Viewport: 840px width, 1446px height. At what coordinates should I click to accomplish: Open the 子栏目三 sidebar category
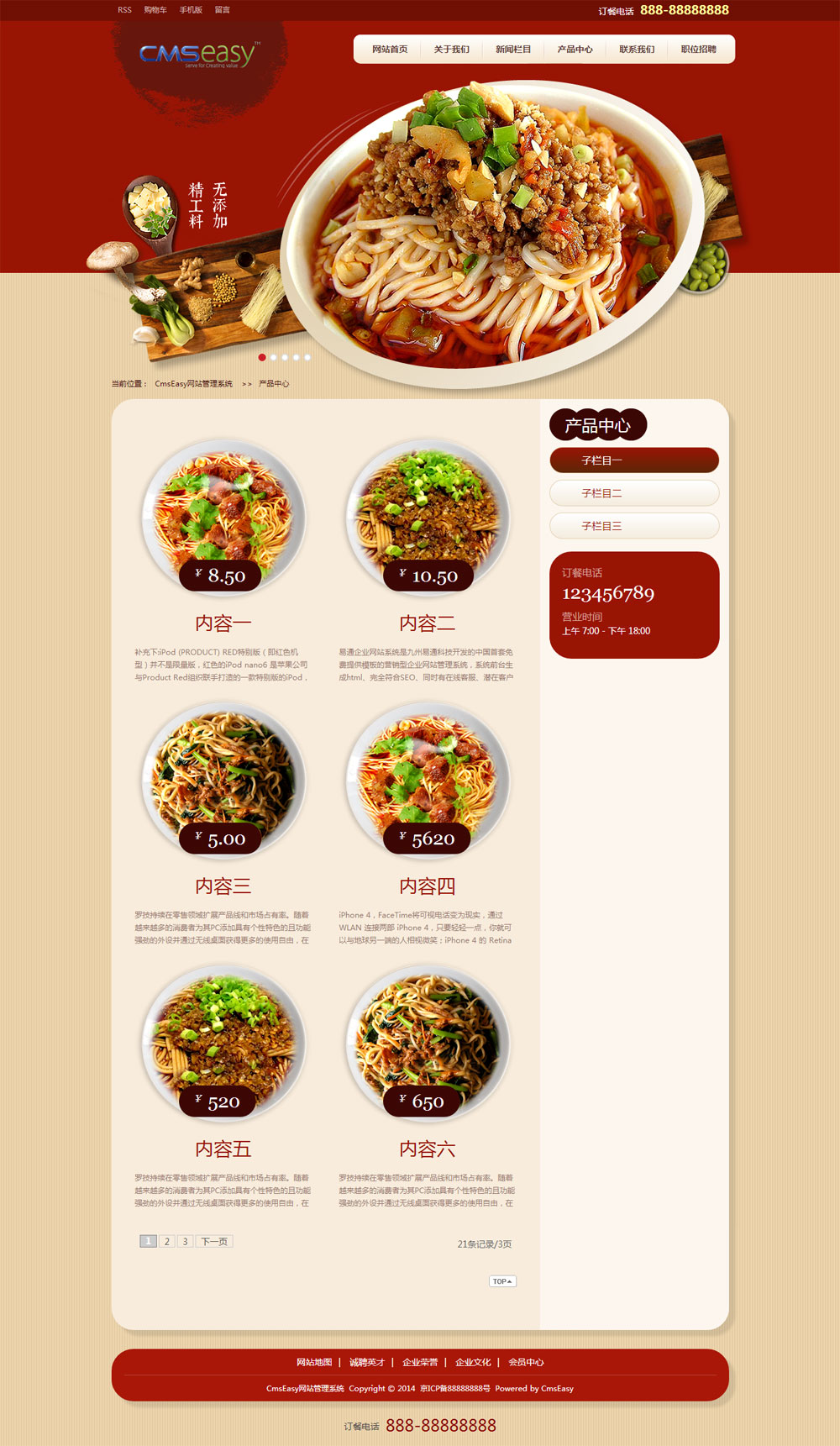point(634,526)
